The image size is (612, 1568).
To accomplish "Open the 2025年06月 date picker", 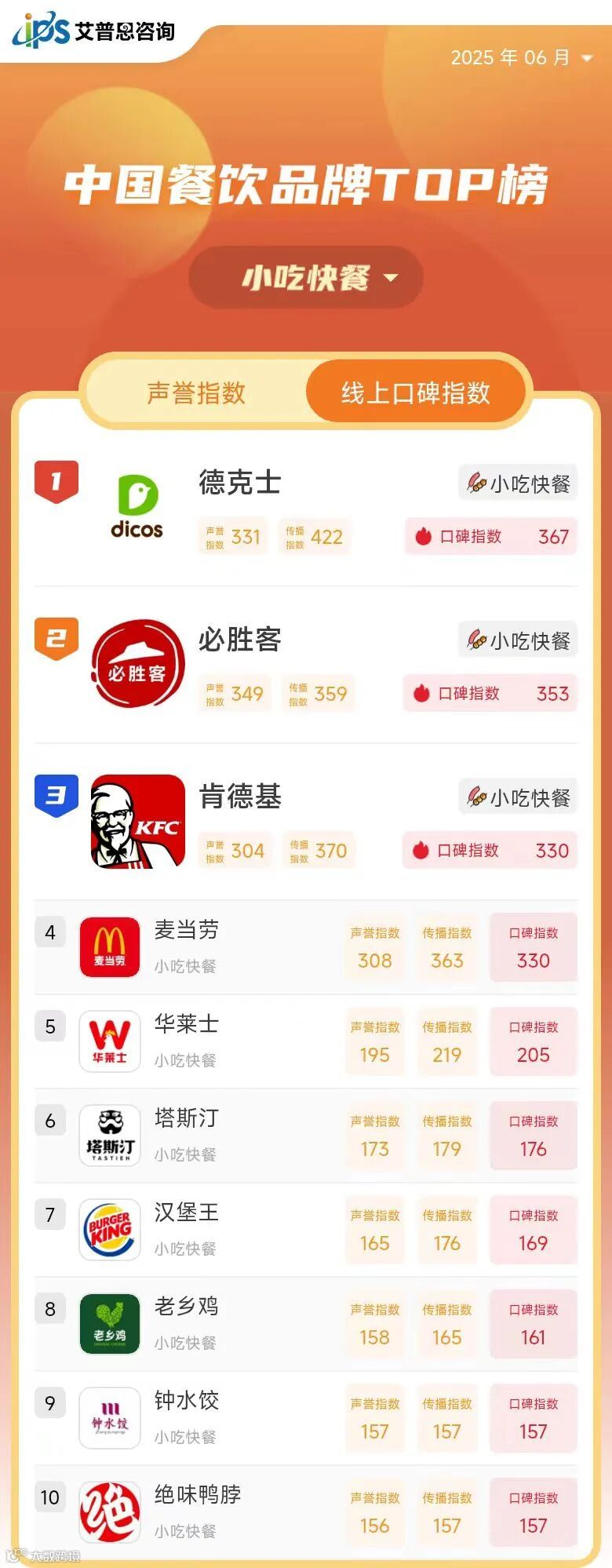I will point(521,57).
